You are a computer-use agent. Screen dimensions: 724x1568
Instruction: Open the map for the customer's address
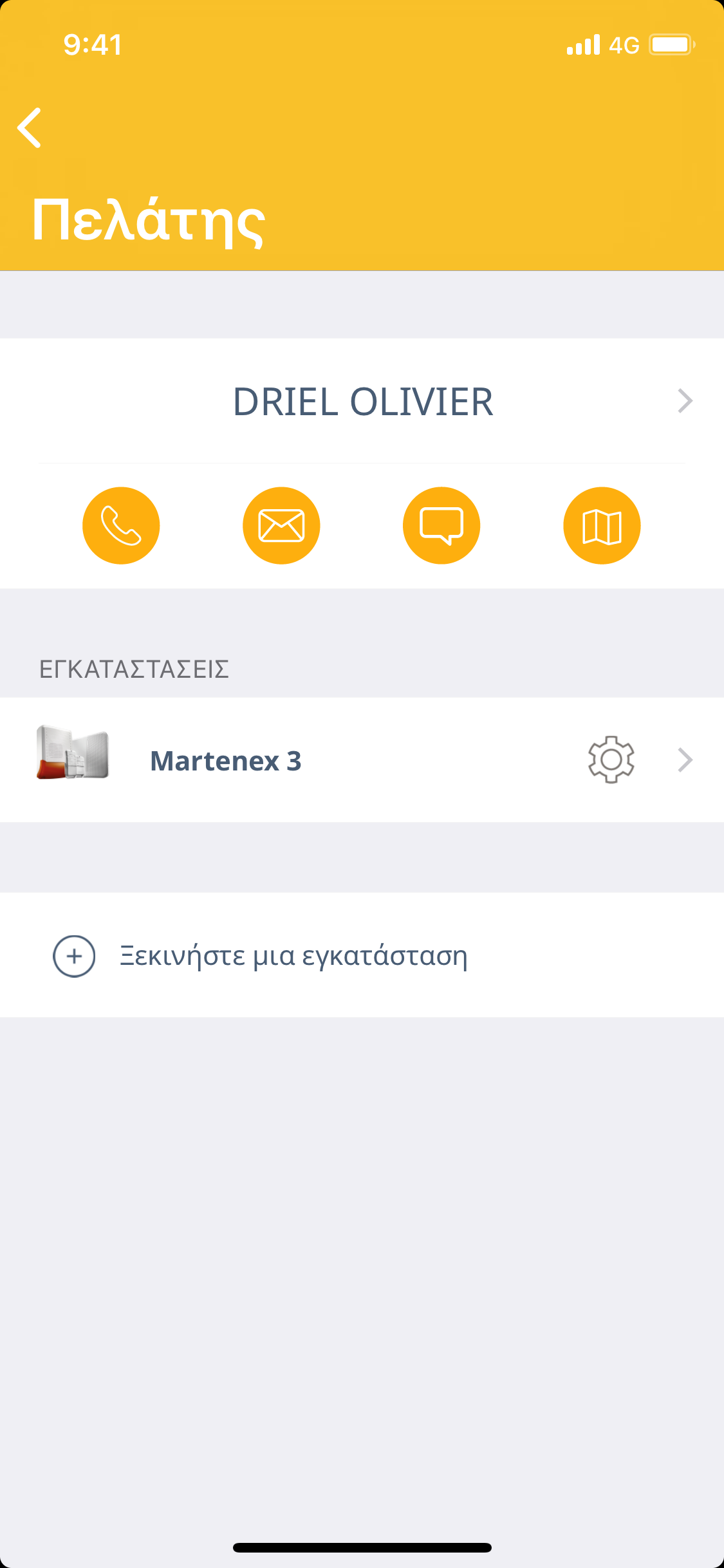[x=602, y=526]
